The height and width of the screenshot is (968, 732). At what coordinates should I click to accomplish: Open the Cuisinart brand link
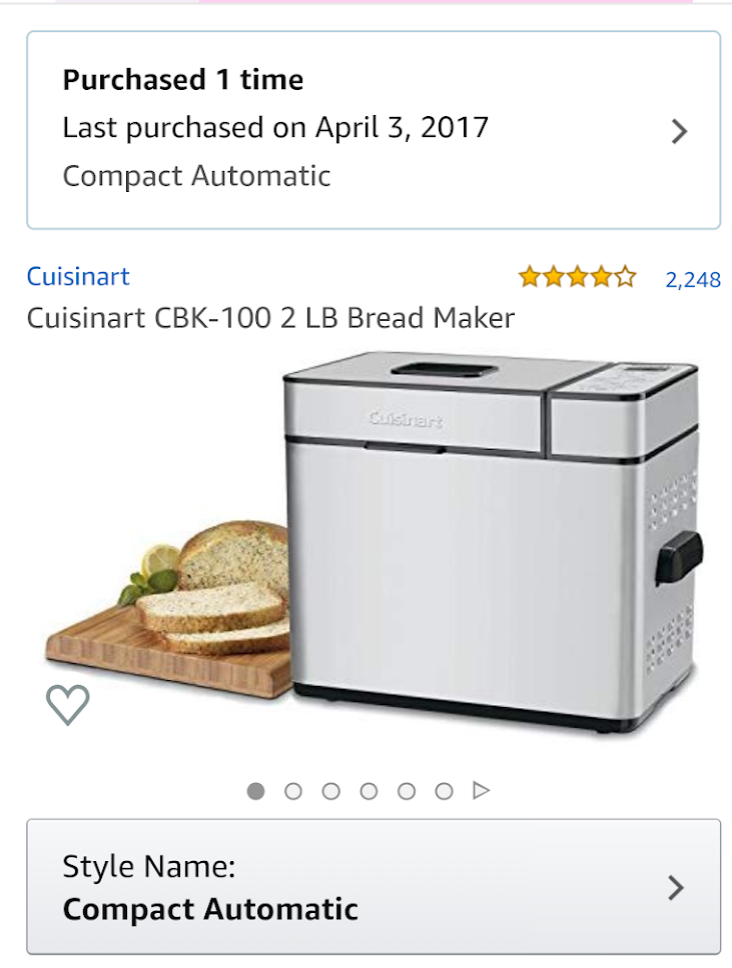(78, 277)
